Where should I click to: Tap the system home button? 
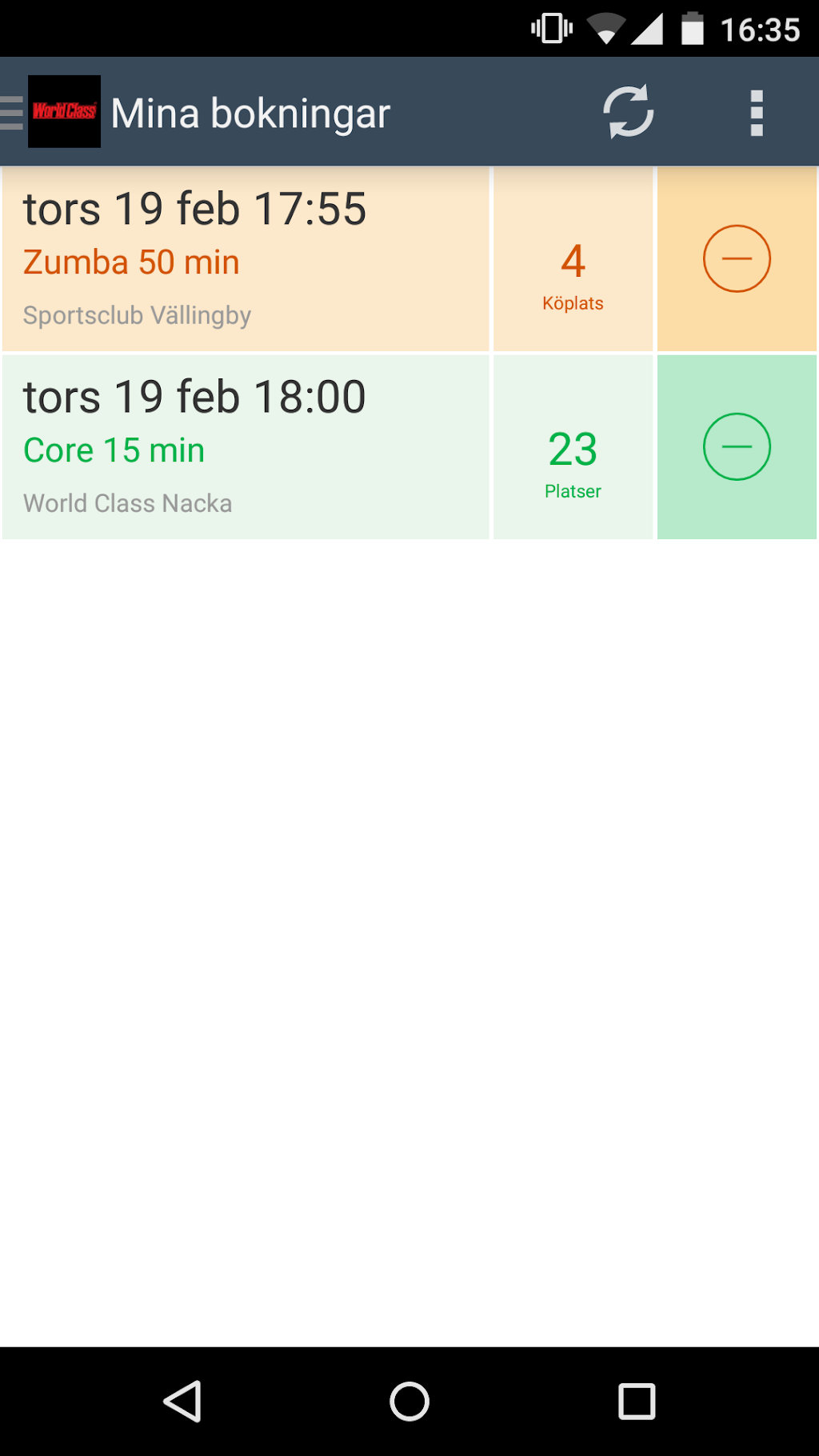(409, 1402)
